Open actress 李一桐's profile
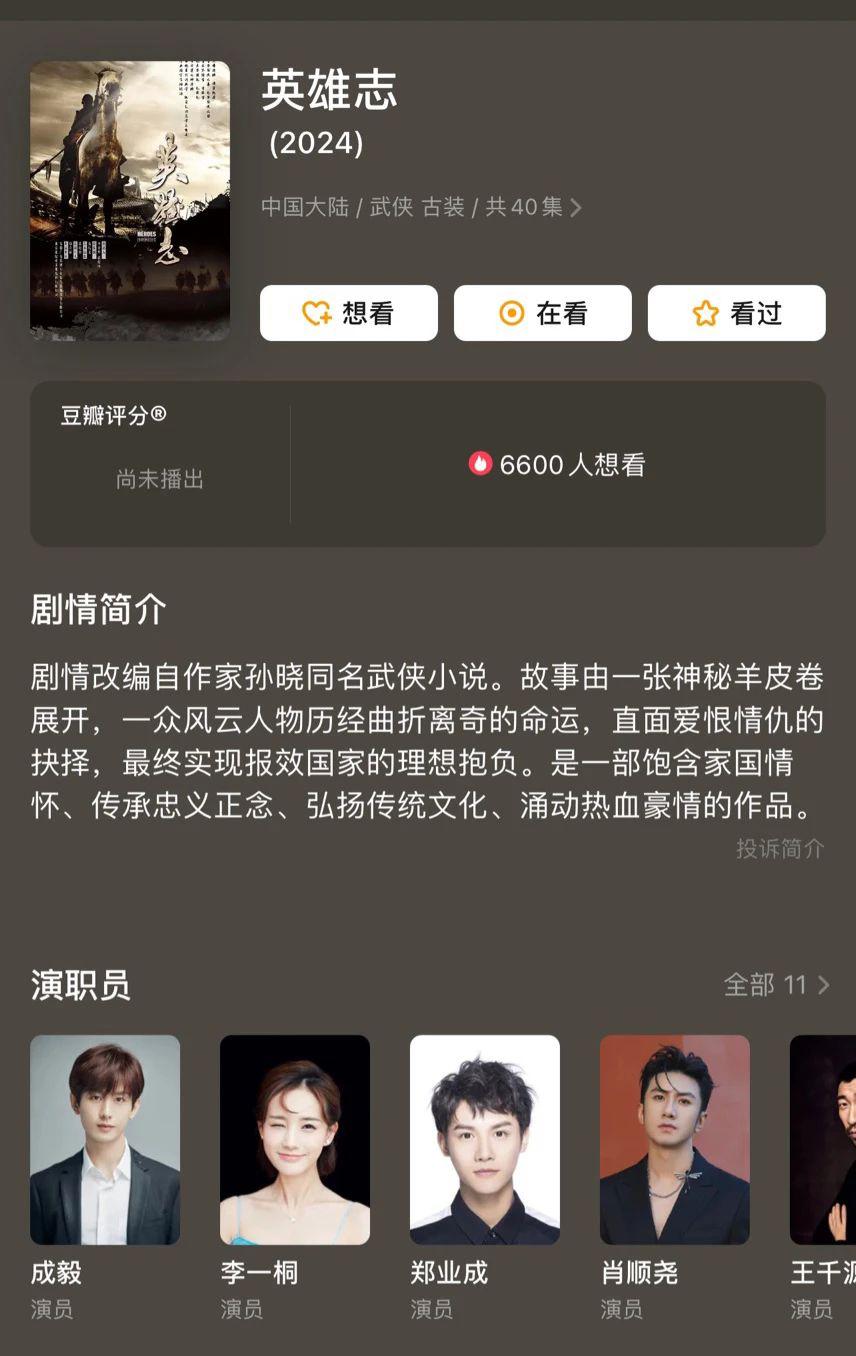Viewport: 856px width, 1356px height. [x=295, y=1140]
